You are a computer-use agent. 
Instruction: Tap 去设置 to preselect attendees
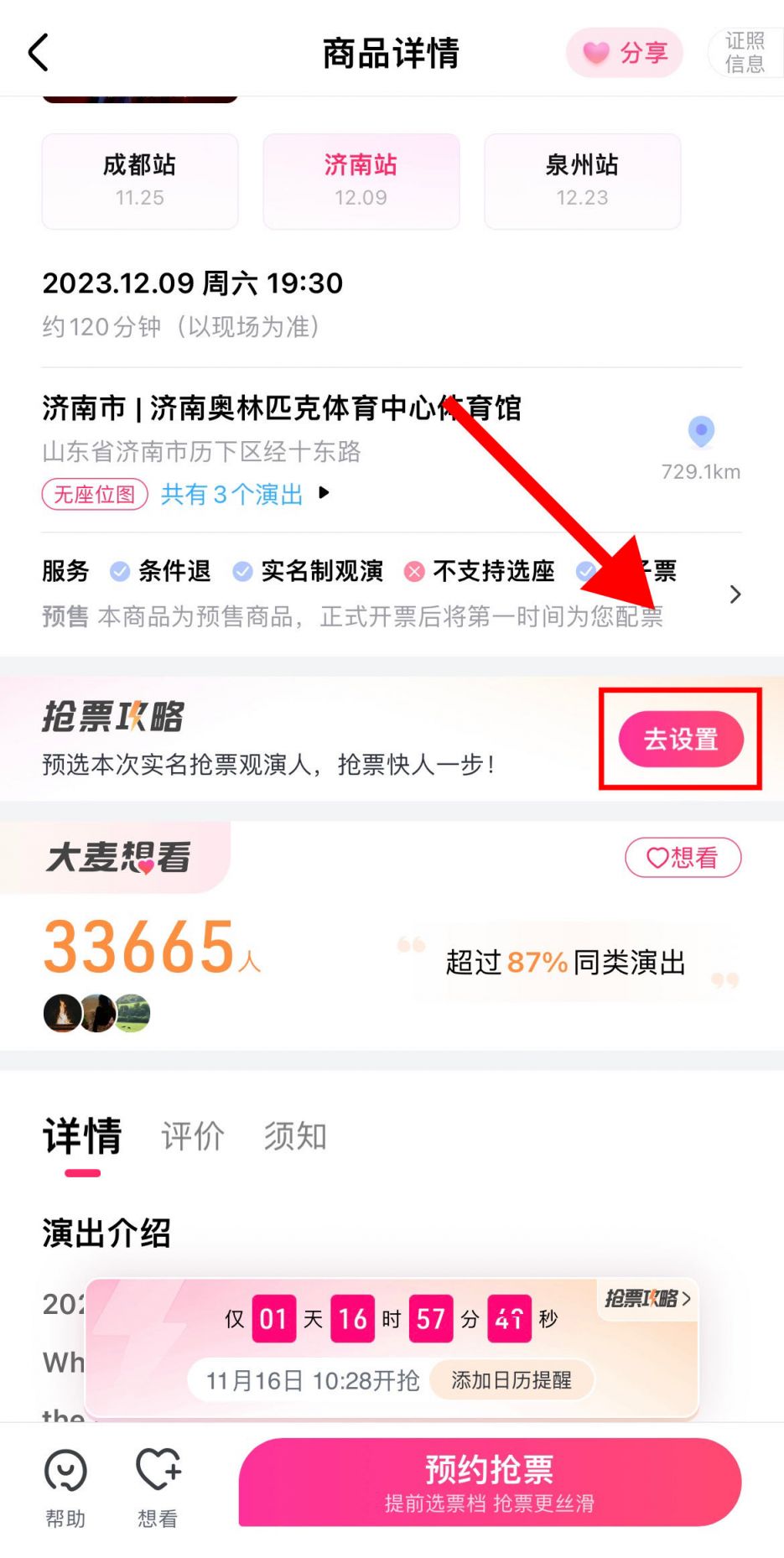pyautogui.click(x=680, y=739)
